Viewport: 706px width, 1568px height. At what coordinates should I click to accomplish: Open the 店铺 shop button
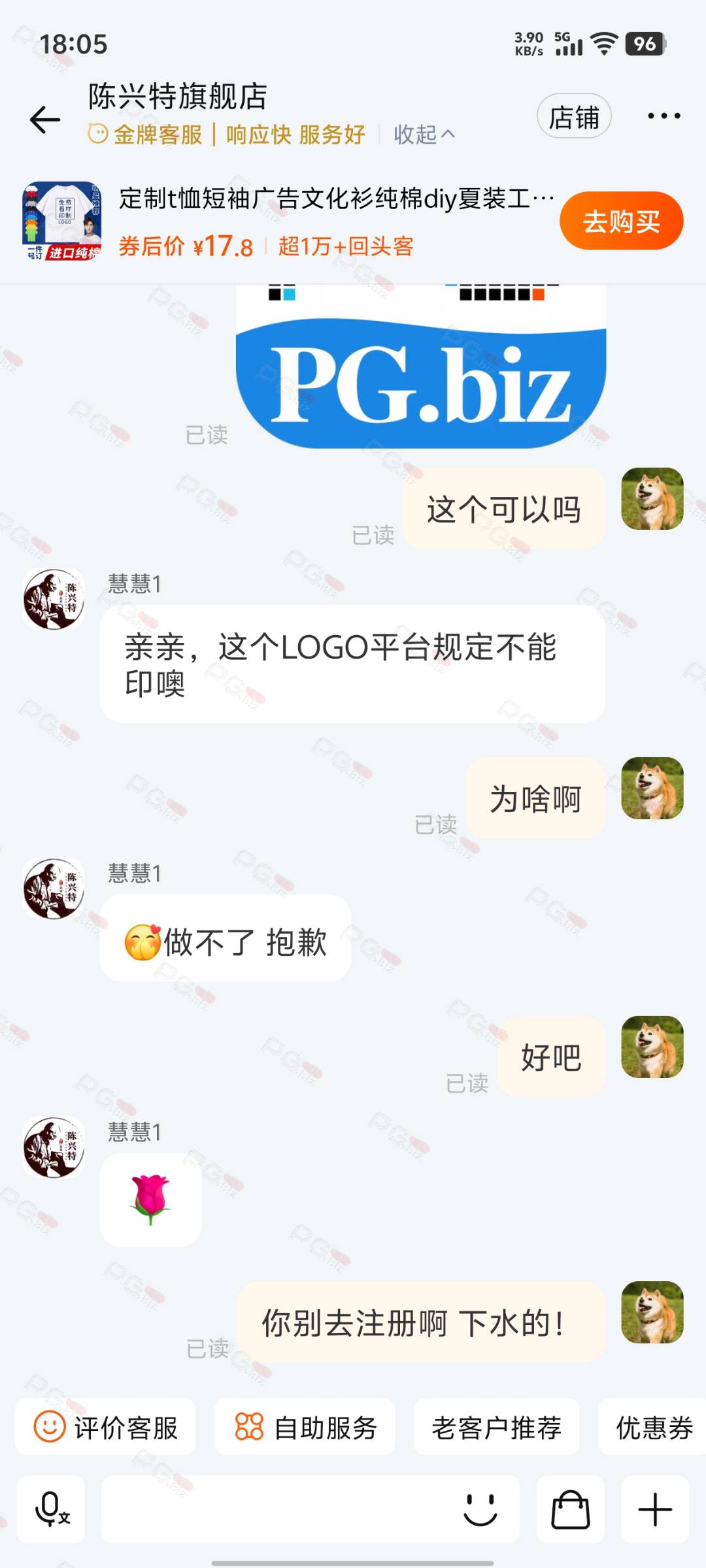[574, 117]
